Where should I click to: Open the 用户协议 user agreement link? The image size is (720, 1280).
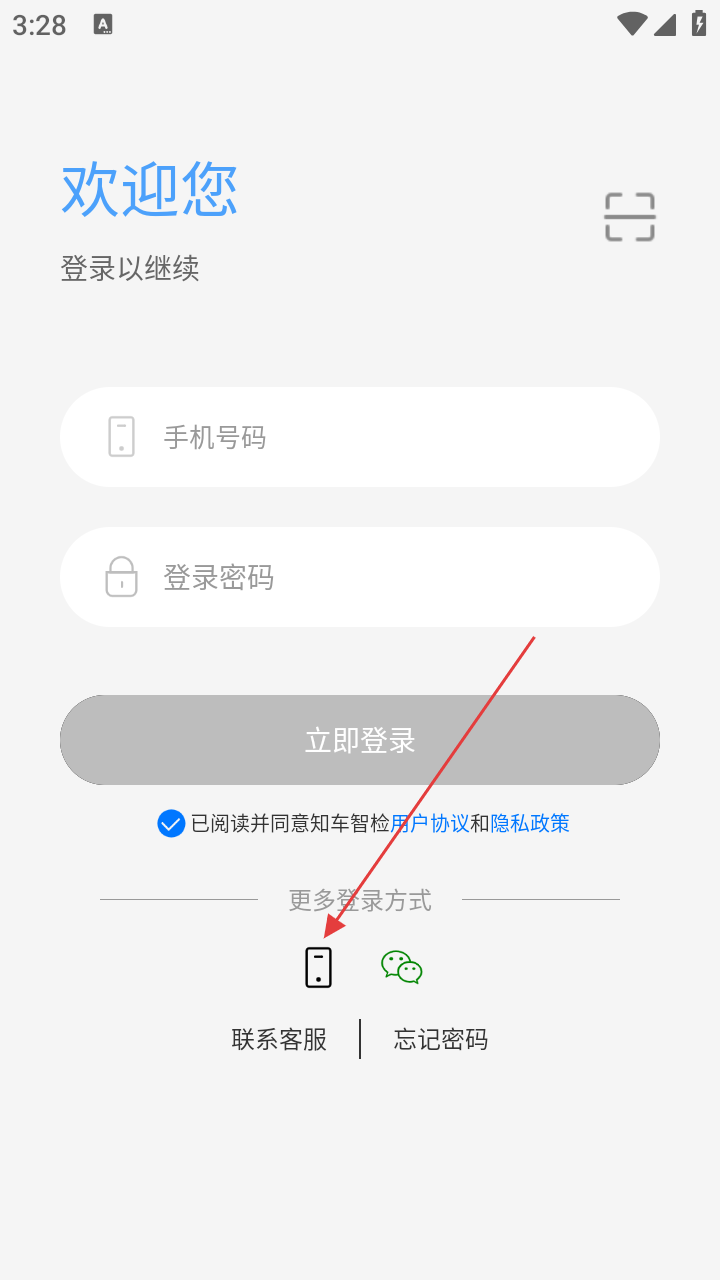430,823
